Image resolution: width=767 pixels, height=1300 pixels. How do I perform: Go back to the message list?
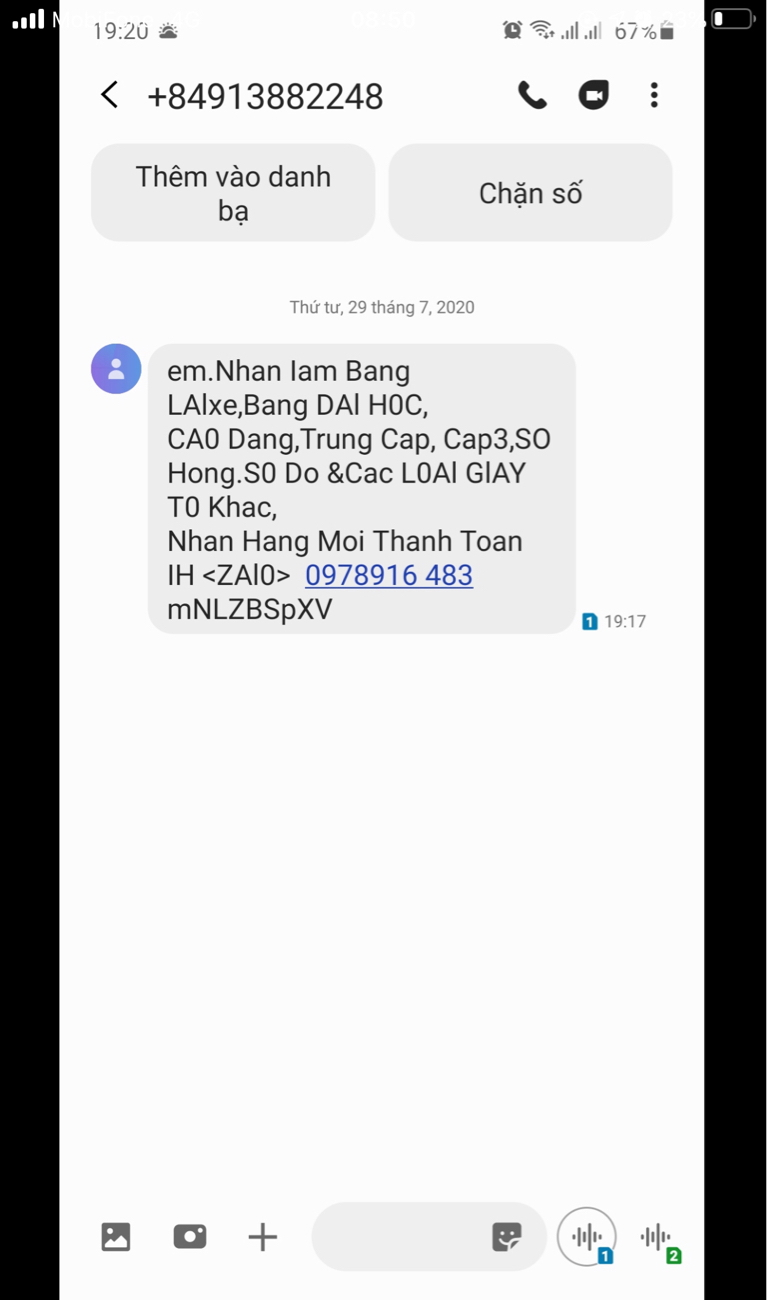(110, 96)
